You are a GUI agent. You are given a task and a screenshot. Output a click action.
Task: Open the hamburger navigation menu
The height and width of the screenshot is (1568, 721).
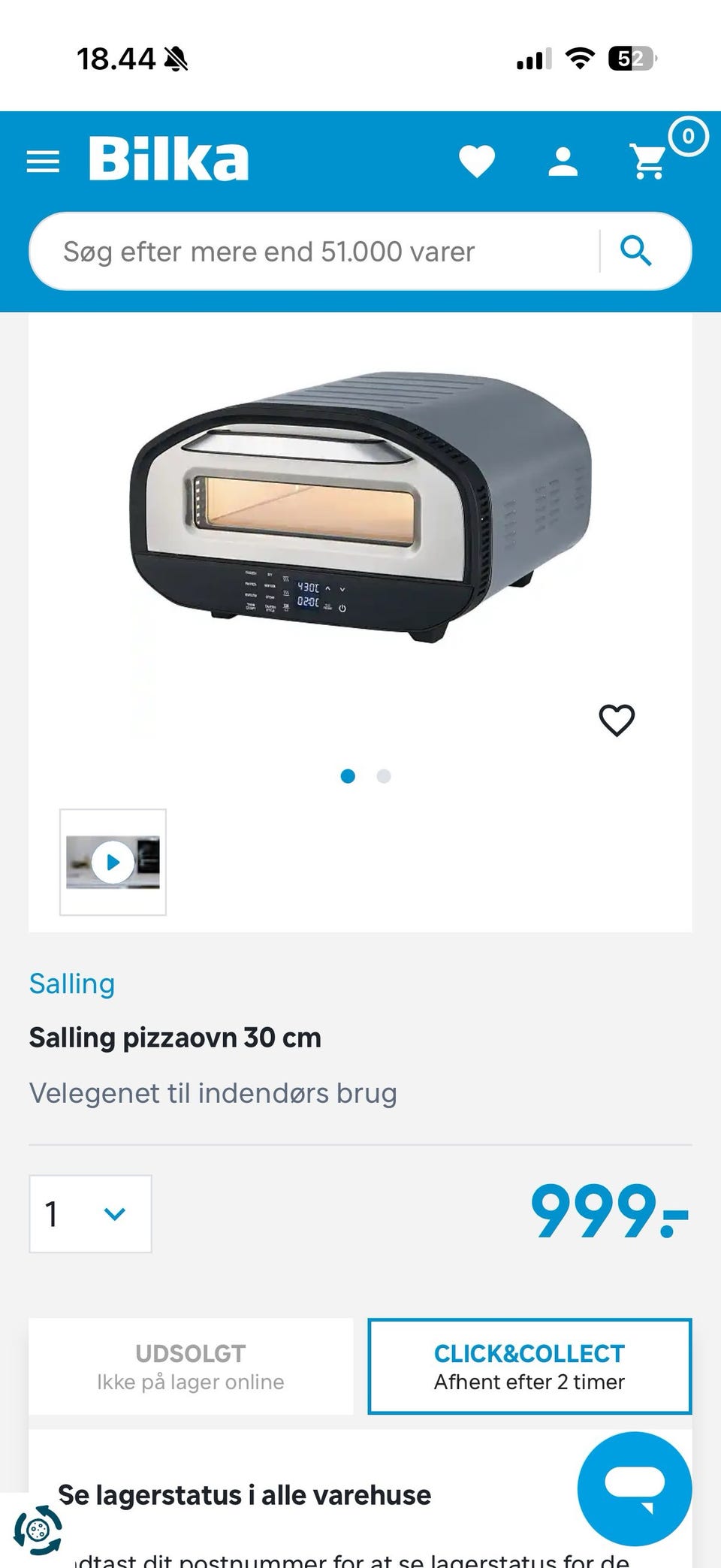coord(43,160)
